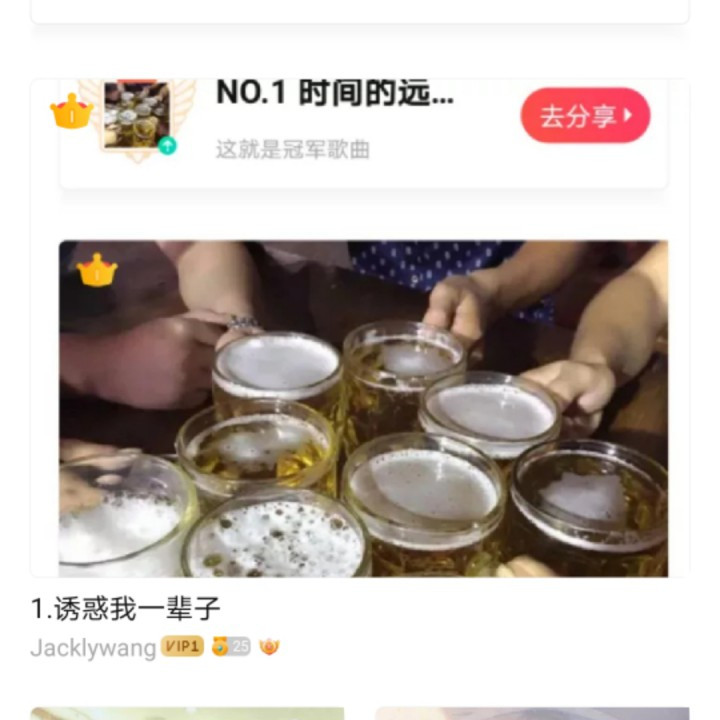Open the beer glasses video 诱惑我一辈子
This screenshot has width=720, height=720.
[x=363, y=408]
